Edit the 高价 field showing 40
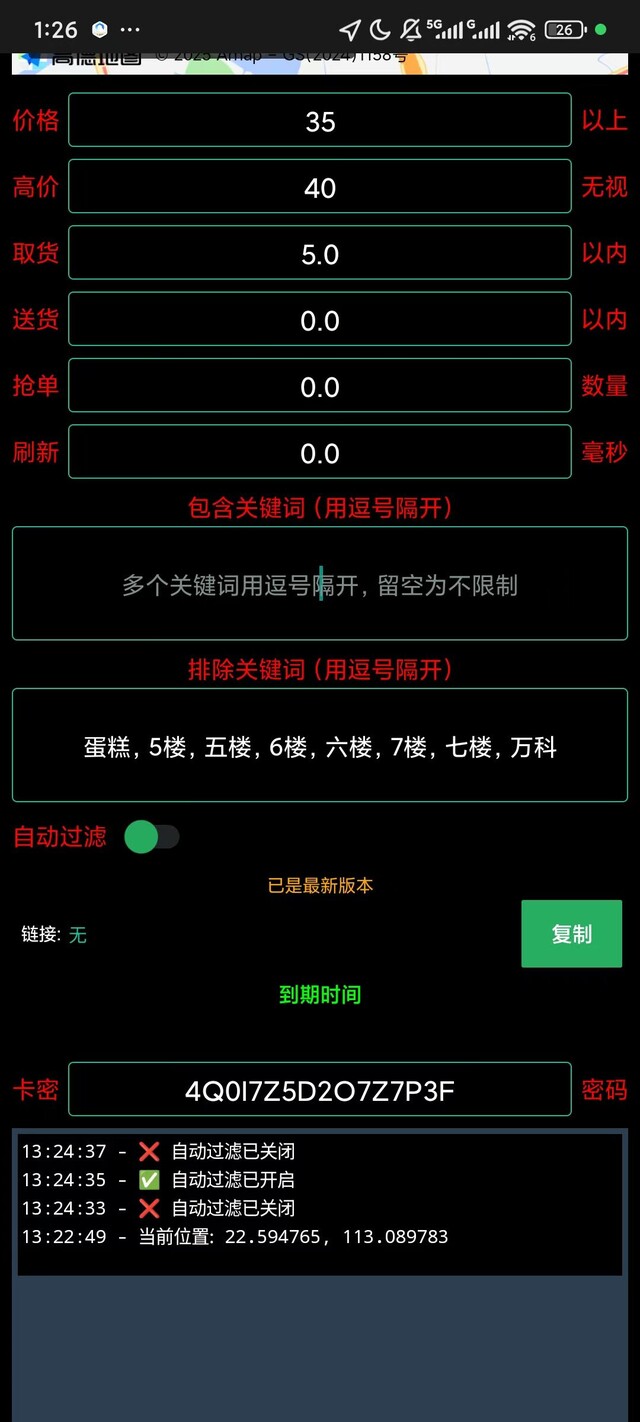 320,187
